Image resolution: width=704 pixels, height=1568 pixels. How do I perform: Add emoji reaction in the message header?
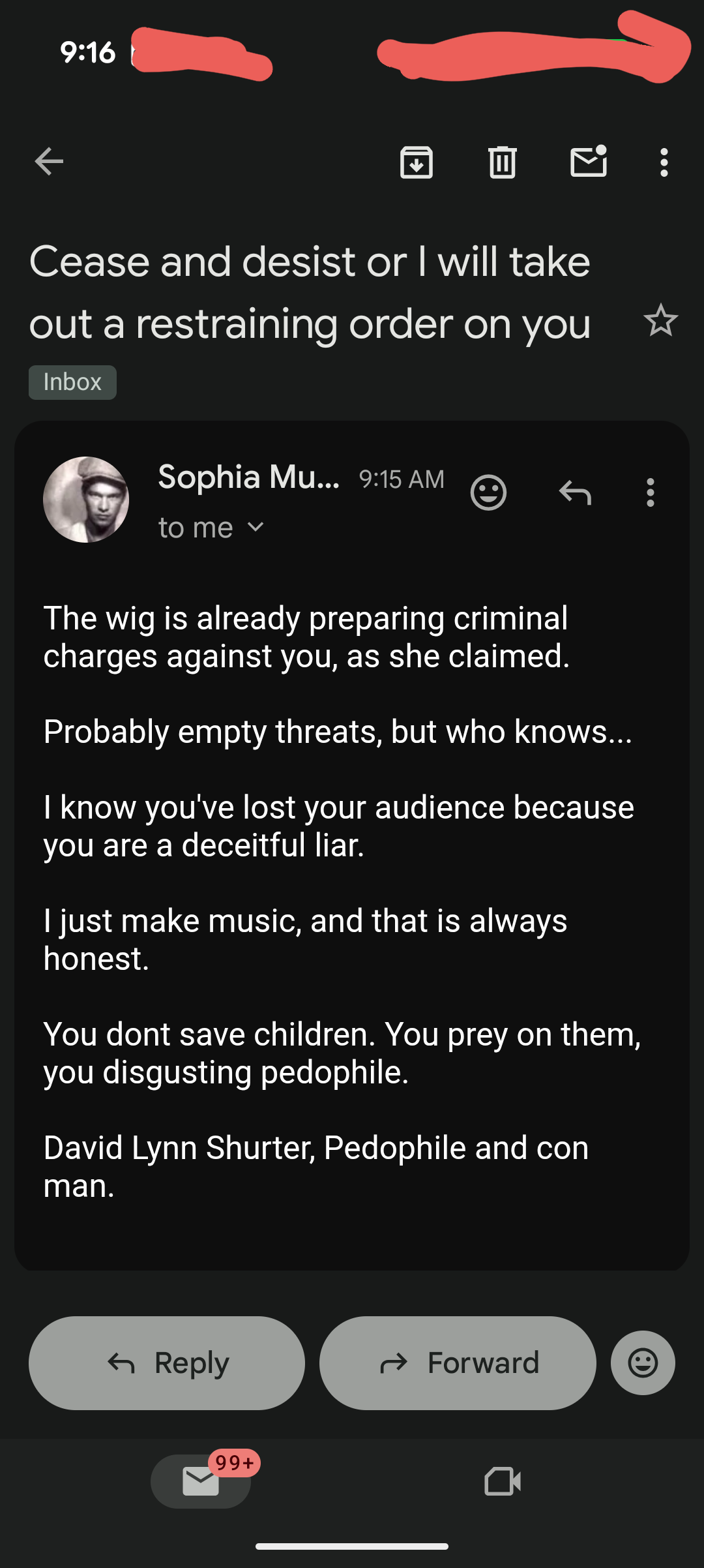488,492
